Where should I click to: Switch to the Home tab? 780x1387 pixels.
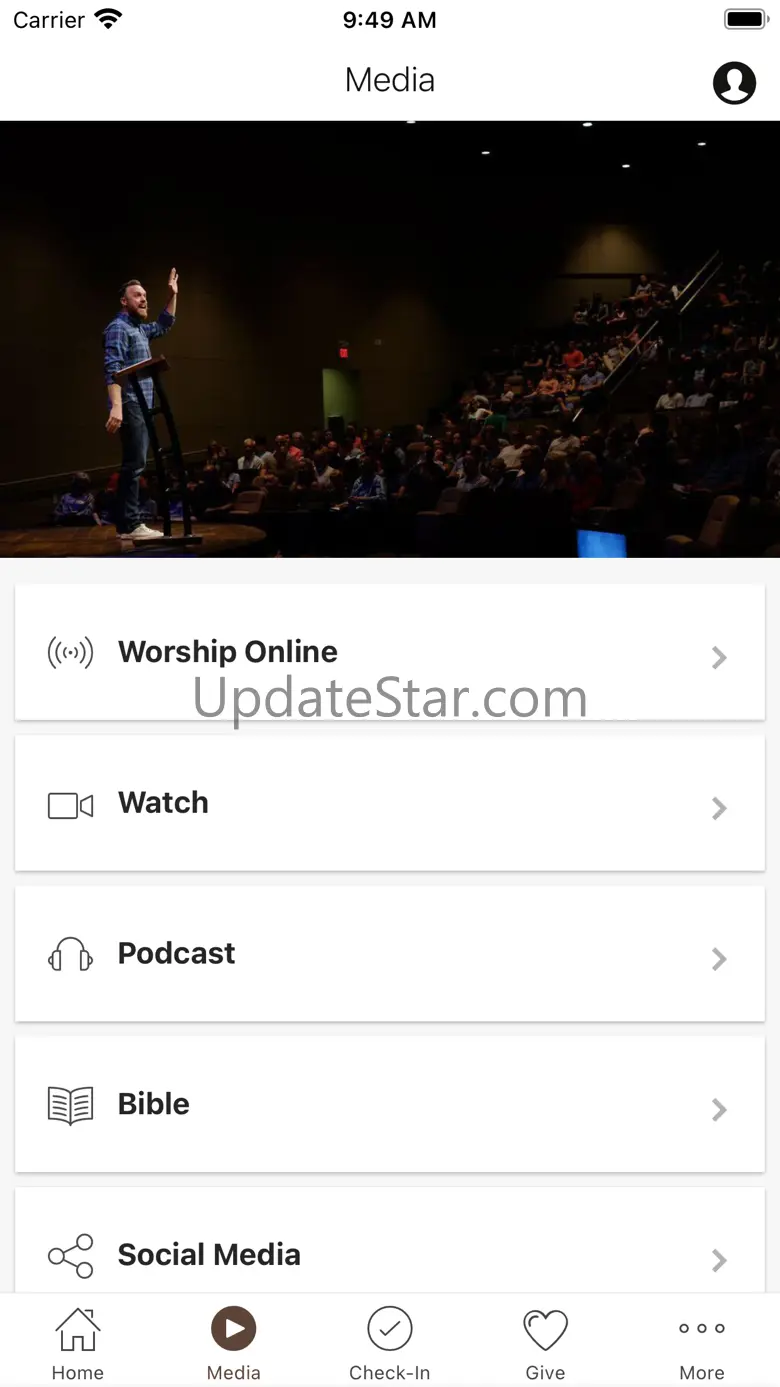(78, 1342)
